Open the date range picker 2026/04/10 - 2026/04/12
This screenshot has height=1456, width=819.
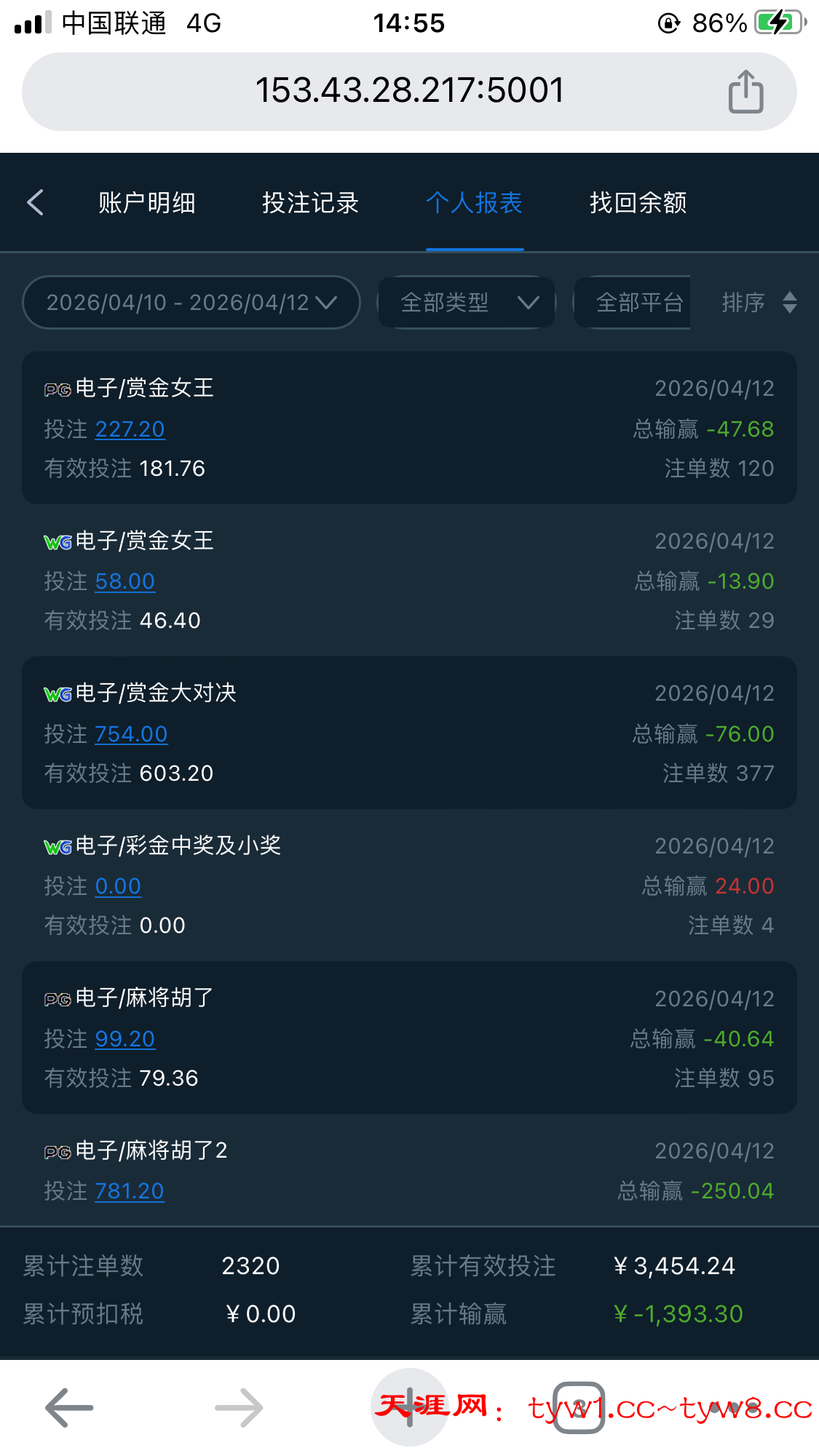(x=191, y=303)
